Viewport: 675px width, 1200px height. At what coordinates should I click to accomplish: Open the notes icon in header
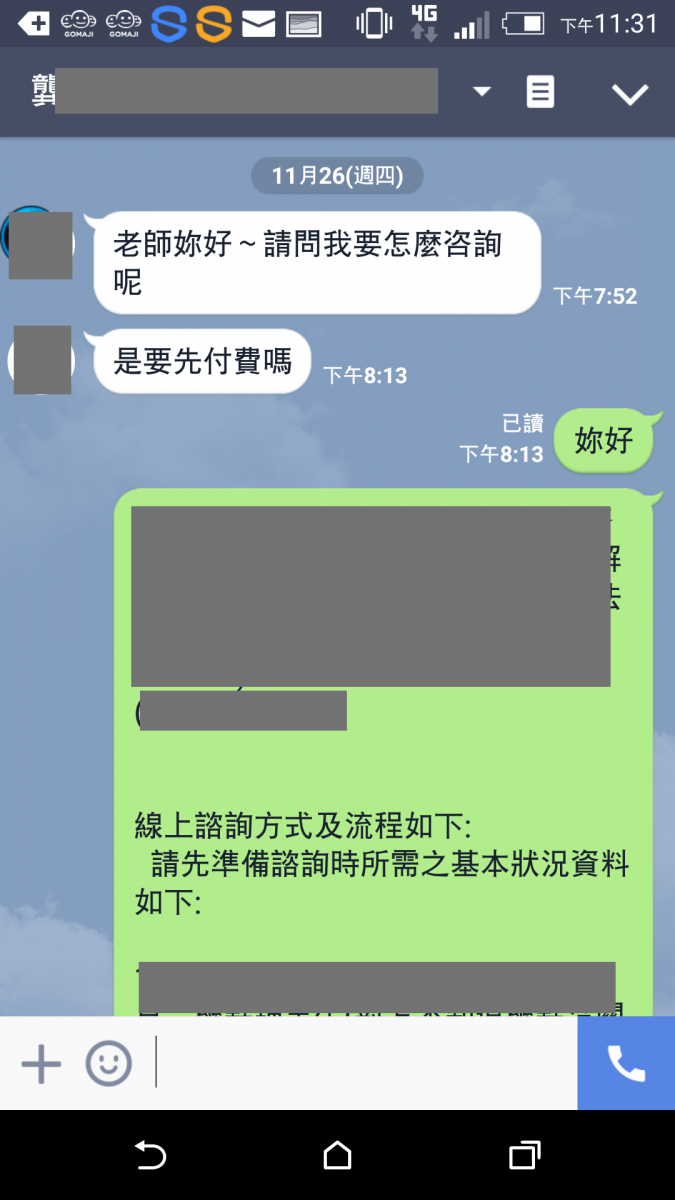pyautogui.click(x=540, y=92)
